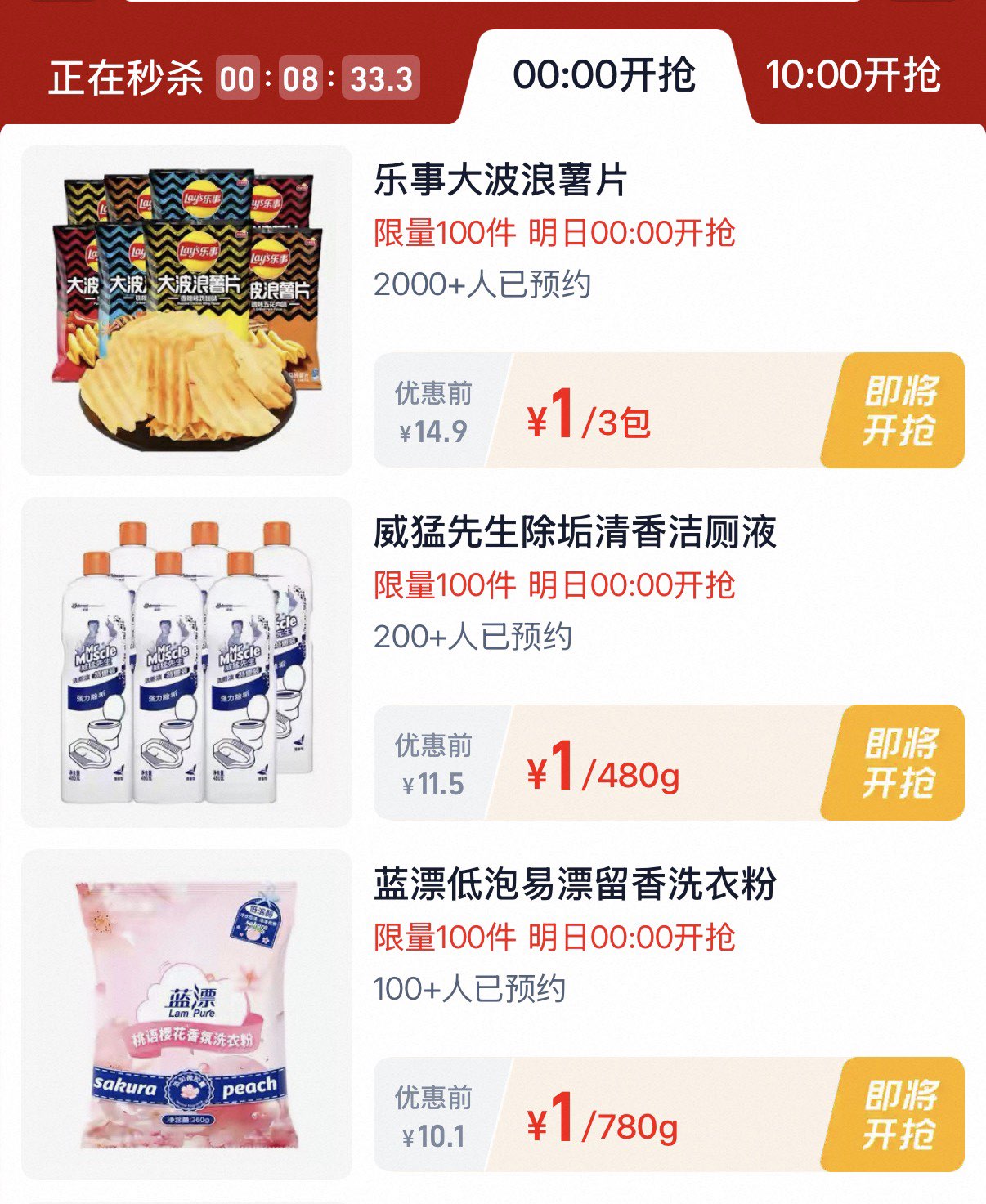Screen dimensions: 986x1204
Task: Tap 即将开抢 for 乐事大波浪薯片
Action: (898, 410)
